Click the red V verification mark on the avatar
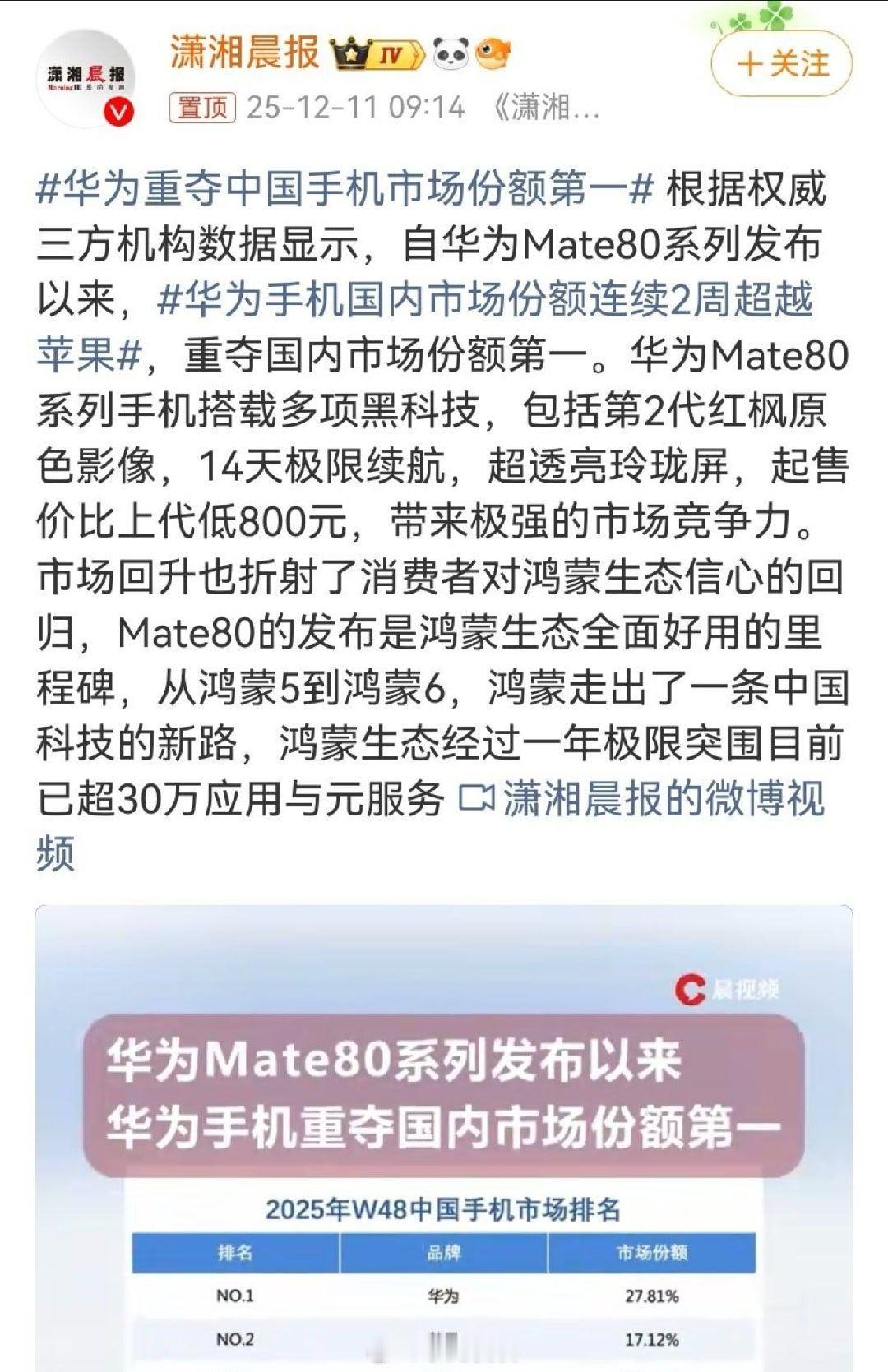Image resolution: width=888 pixels, height=1372 pixels. 120,110
